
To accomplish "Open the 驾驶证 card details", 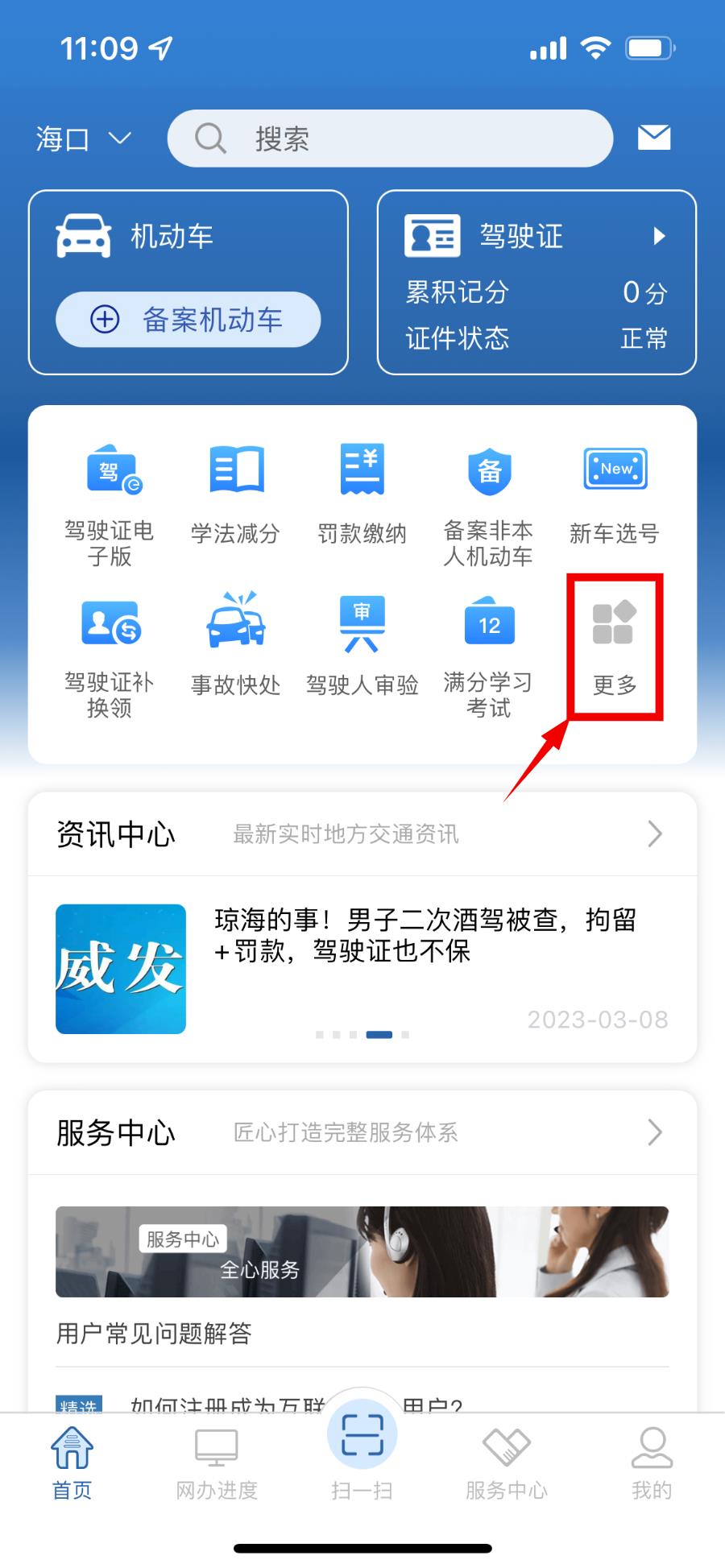I will (x=536, y=237).
